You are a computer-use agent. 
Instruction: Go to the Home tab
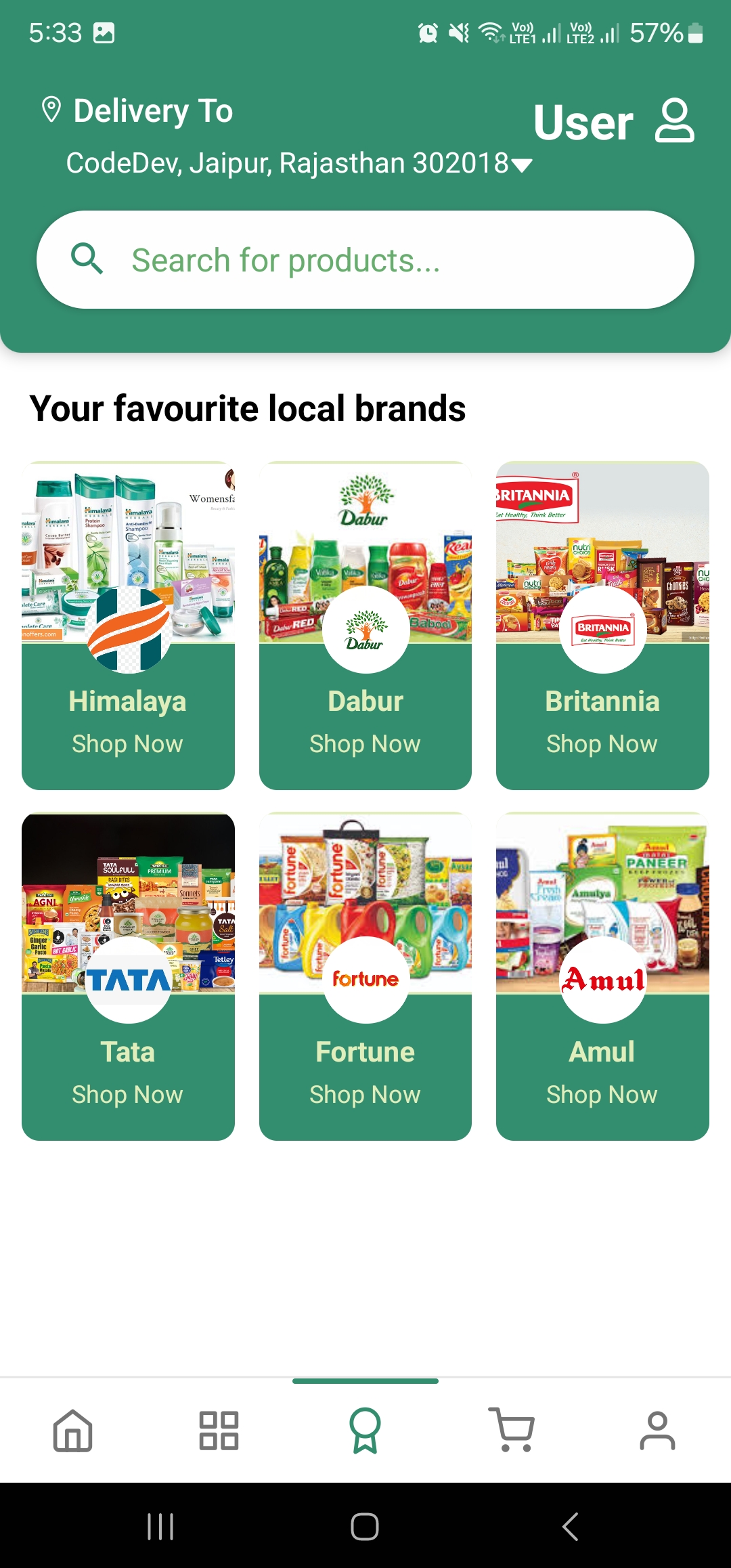[73, 1430]
